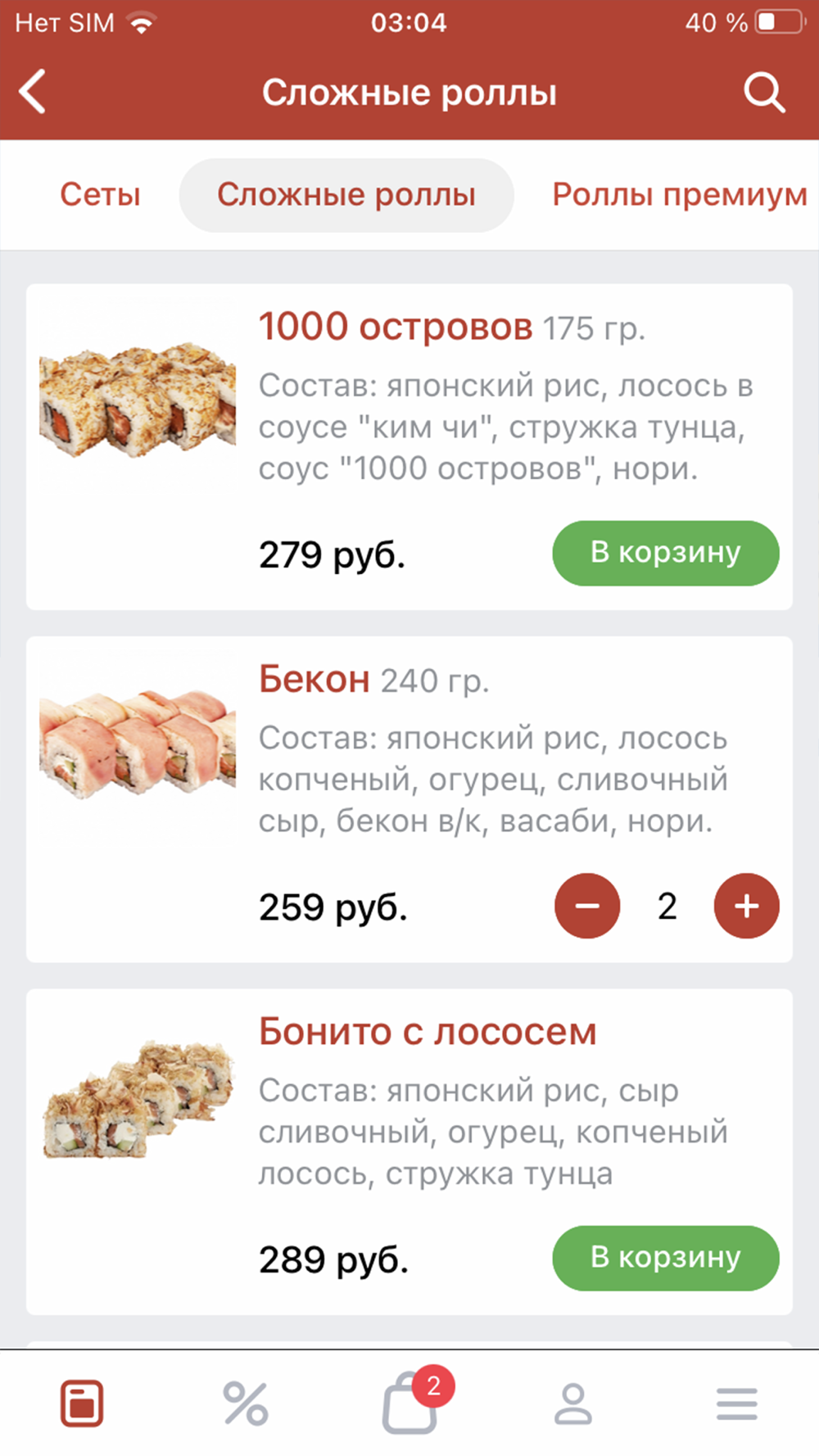The width and height of the screenshot is (819, 1456).
Task: Add Бонито с лососем to cart
Action: point(665,1258)
